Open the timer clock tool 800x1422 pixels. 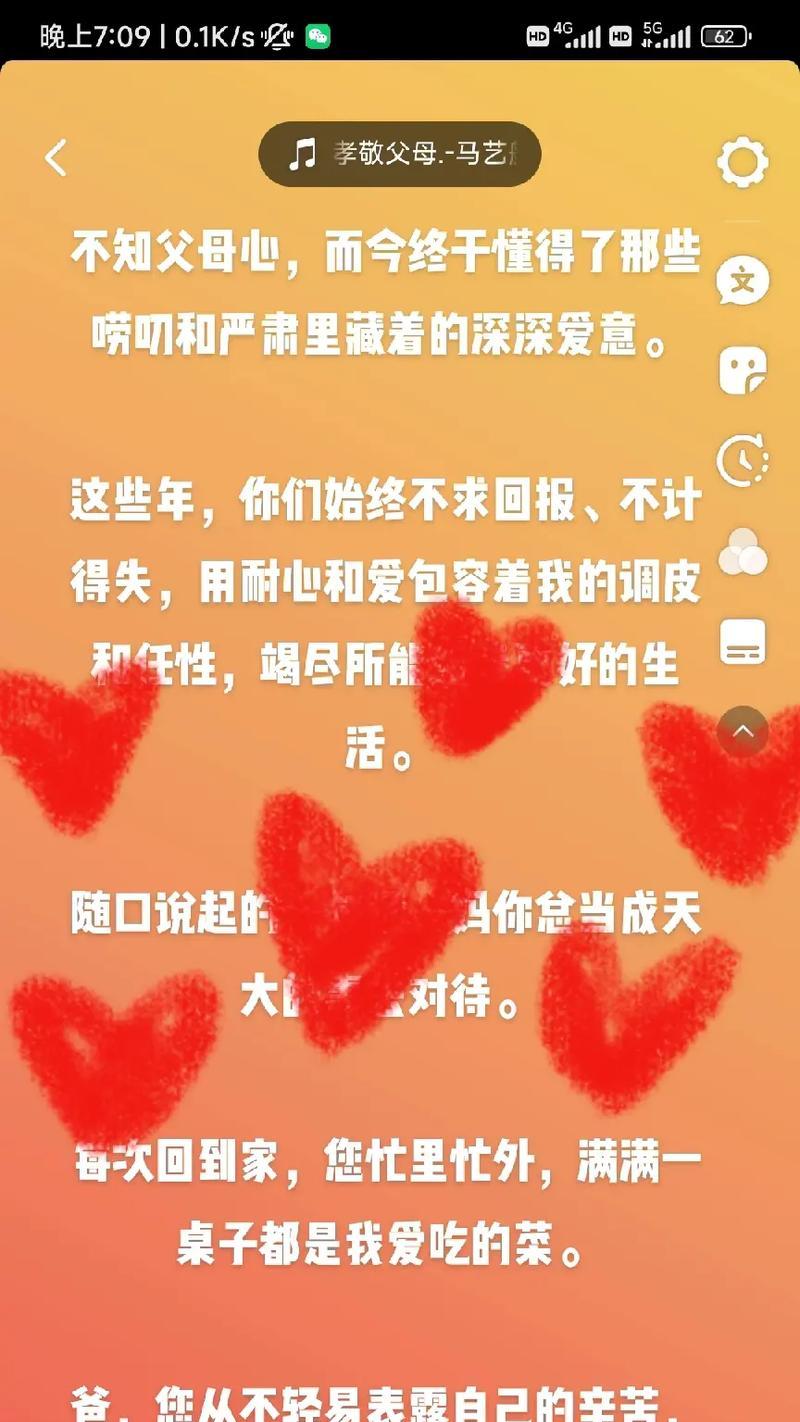pos(742,460)
